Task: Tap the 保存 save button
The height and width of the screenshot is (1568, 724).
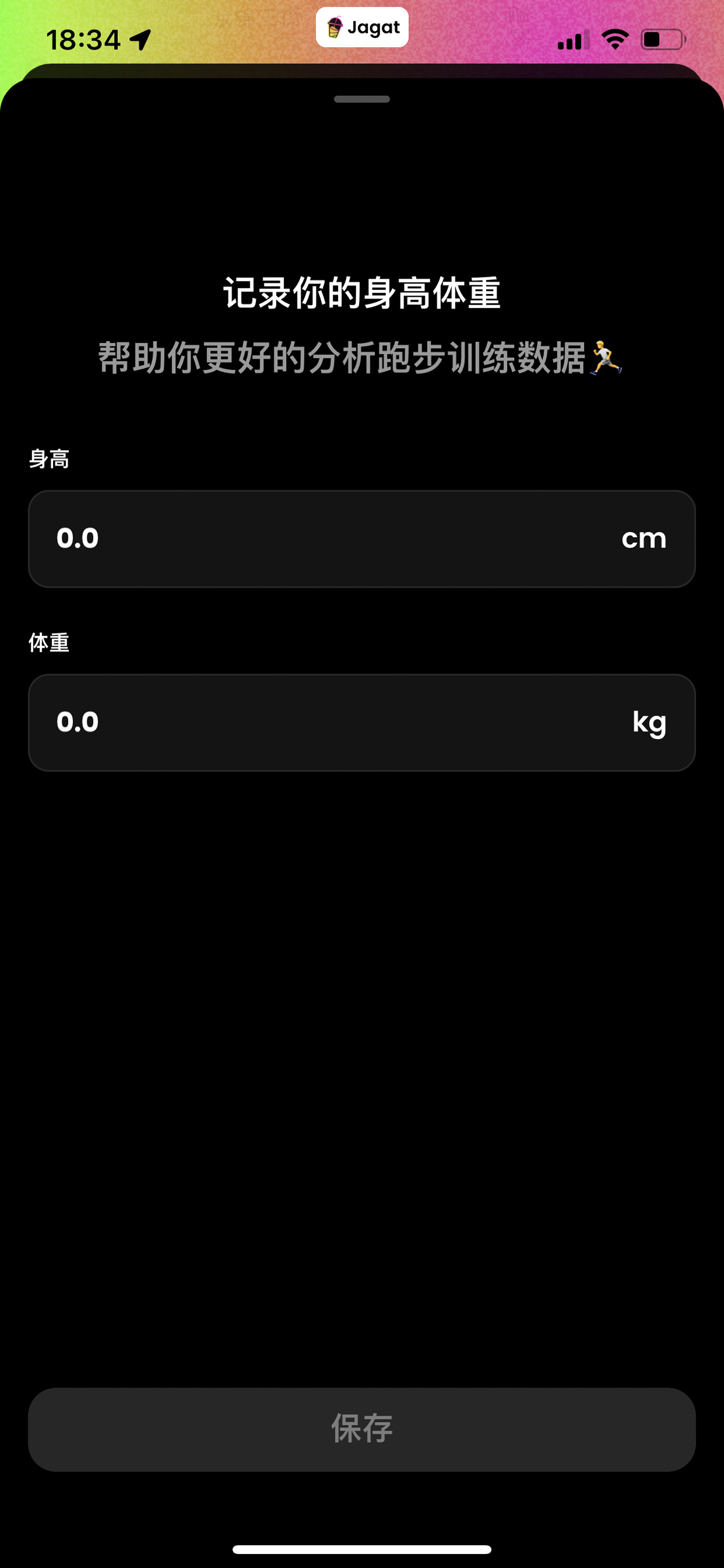Action: [361, 1429]
